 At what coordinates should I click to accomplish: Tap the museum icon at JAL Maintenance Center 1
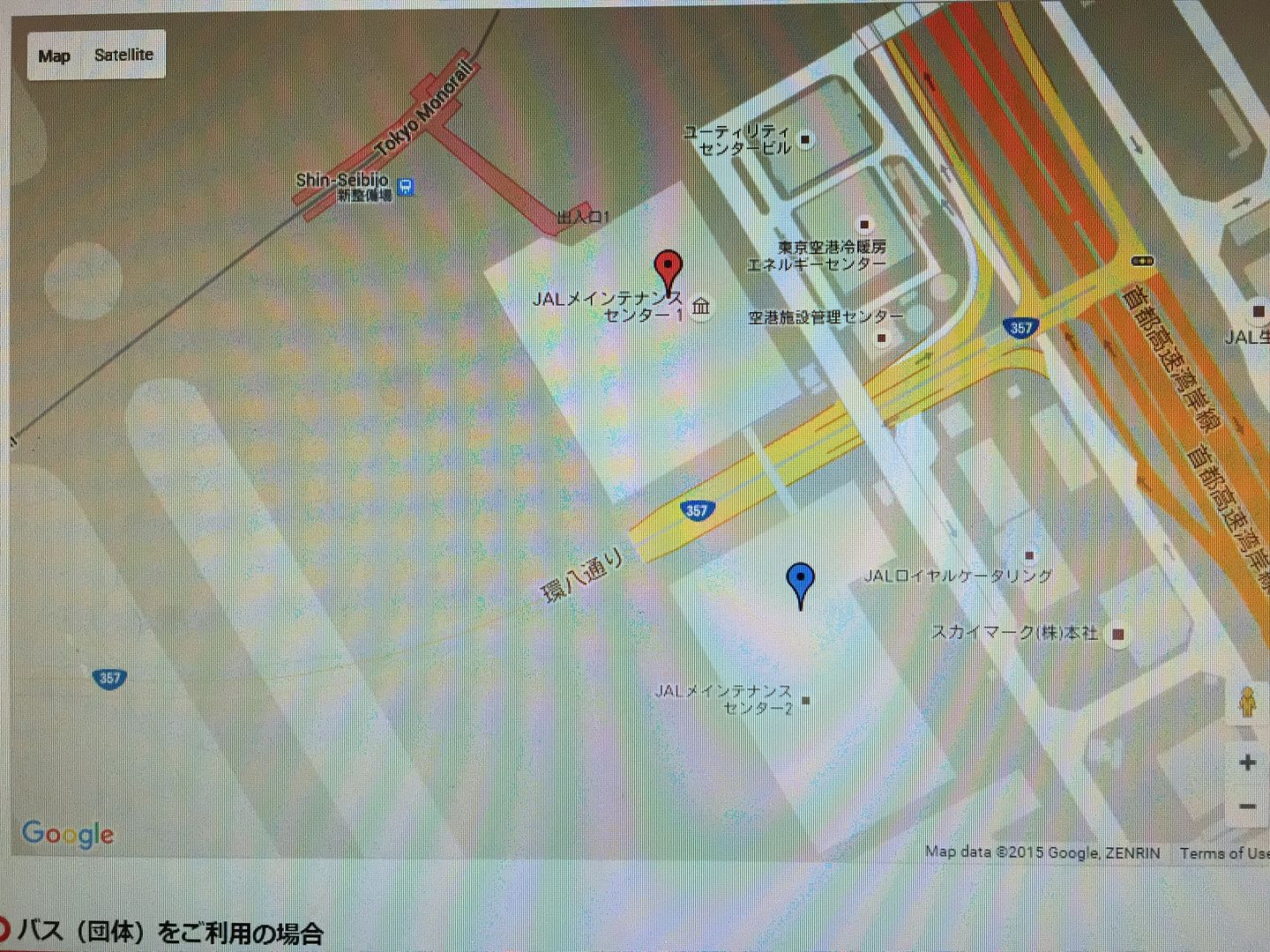[x=701, y=307]
